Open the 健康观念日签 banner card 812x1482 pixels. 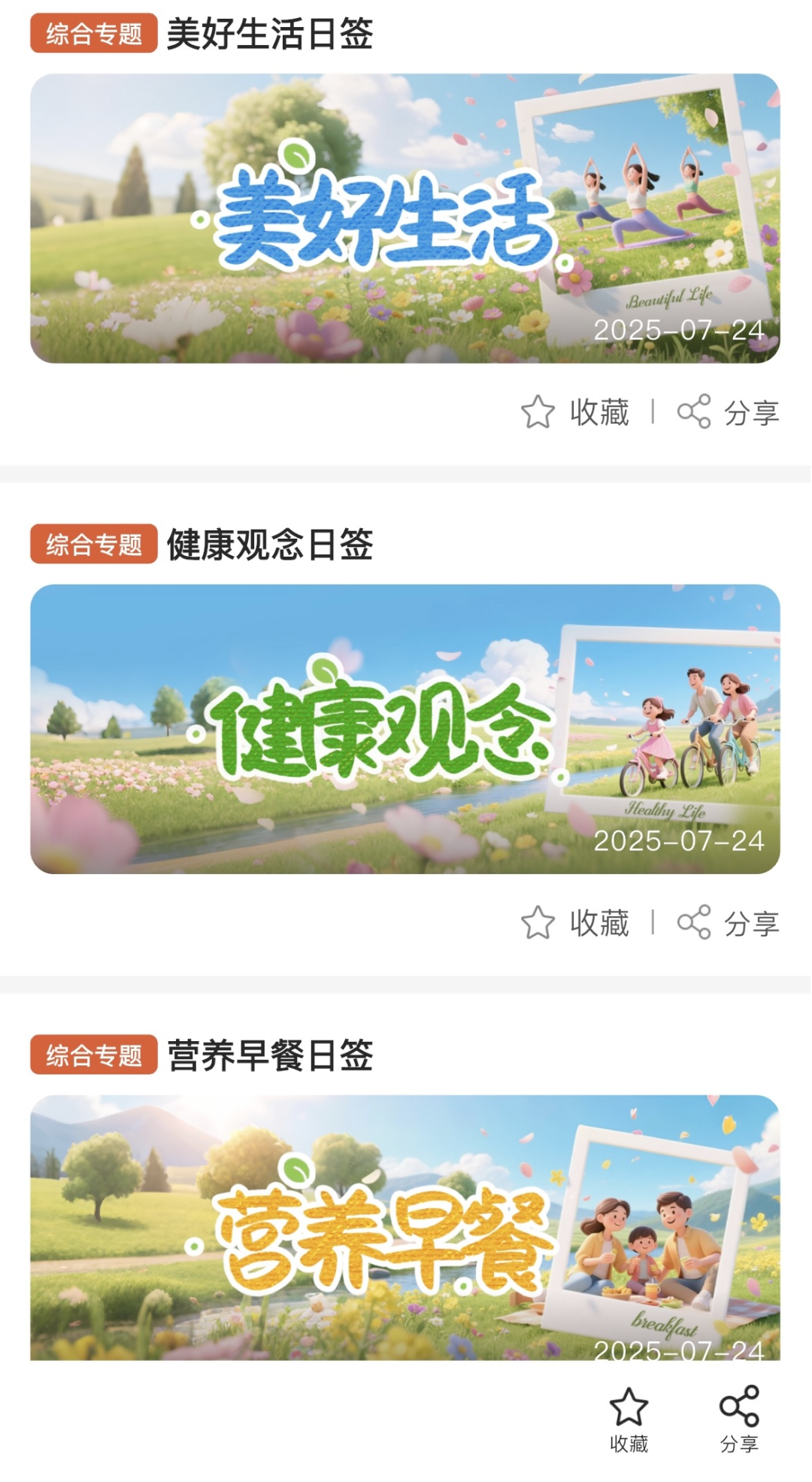404,728
